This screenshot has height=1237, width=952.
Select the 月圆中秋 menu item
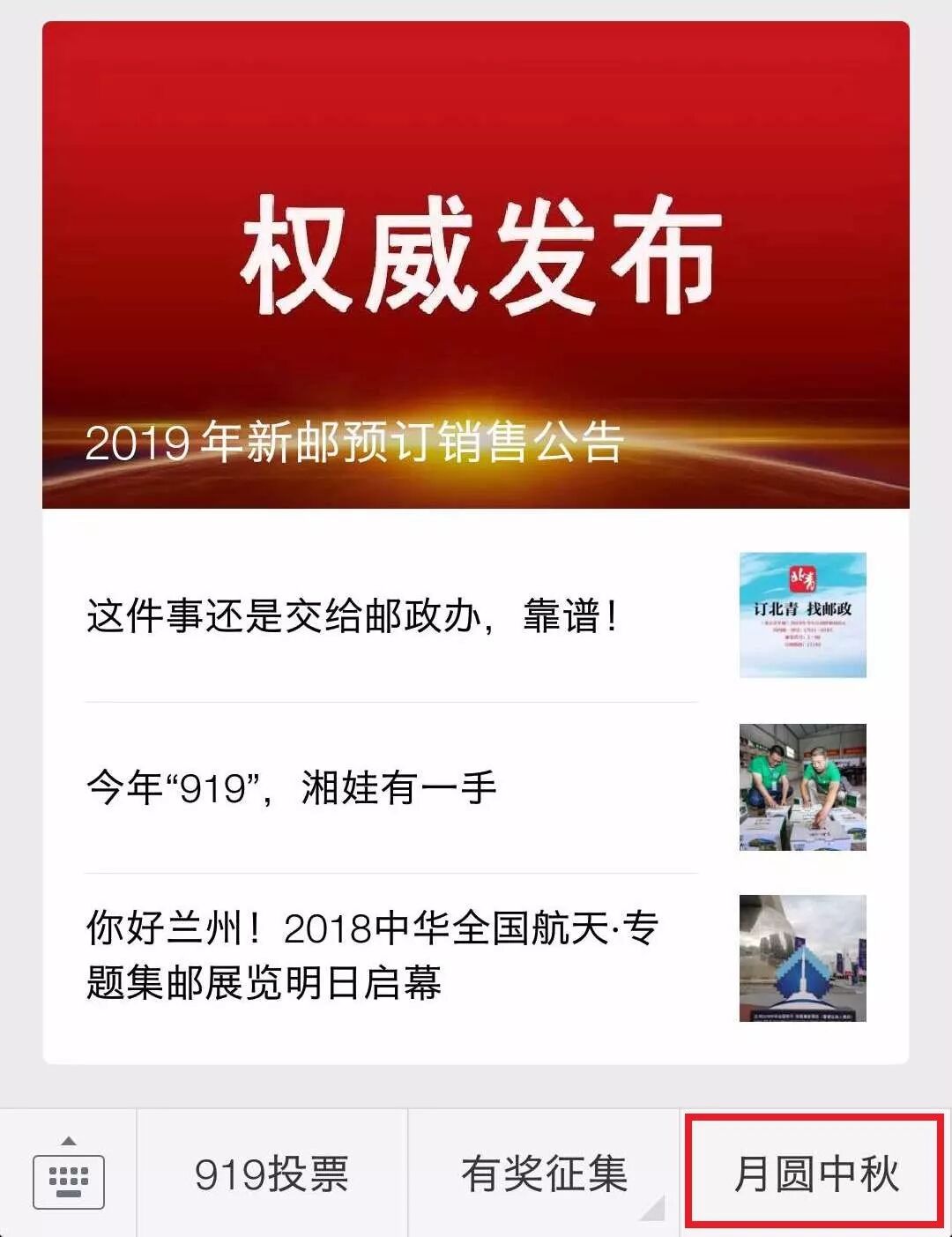(816, 1174)
